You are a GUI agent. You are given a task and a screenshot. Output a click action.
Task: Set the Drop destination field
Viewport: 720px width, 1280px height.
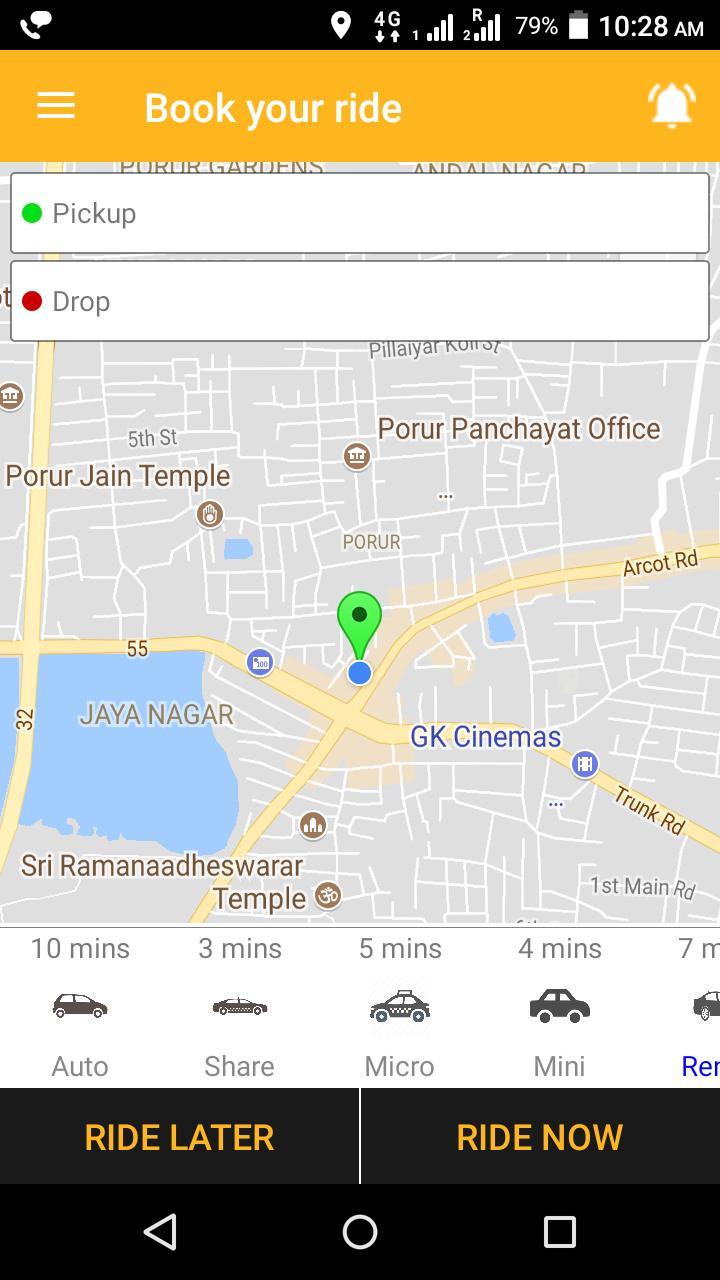point(360,301)
